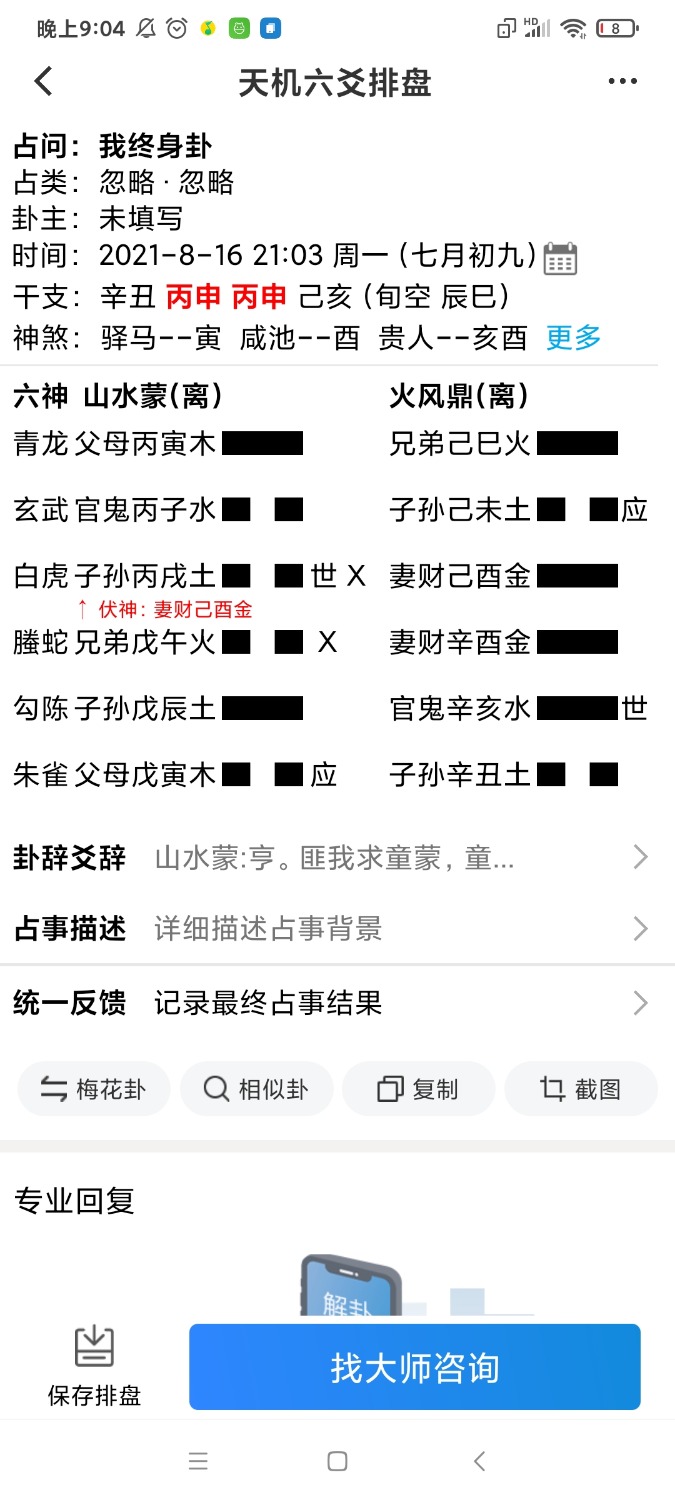Tap 保存排盘 to save the chart
The width and height of the screenshot is (675, 1500).
[94, 1366]
